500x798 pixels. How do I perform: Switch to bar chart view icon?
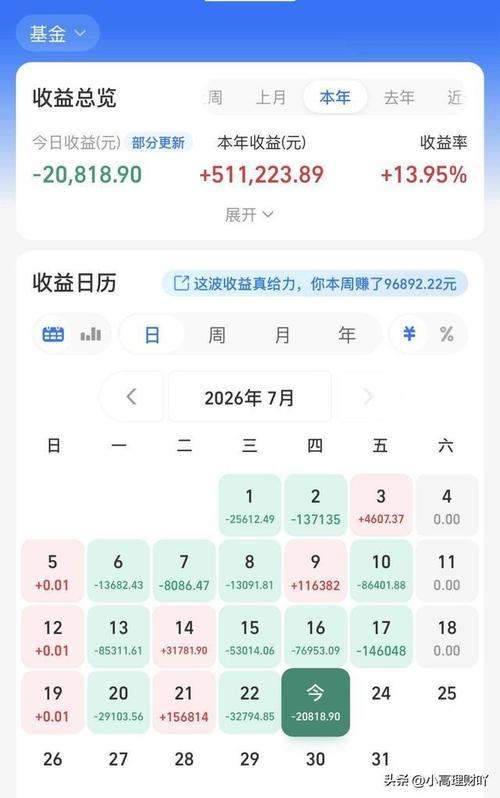(x=91, y=334)
